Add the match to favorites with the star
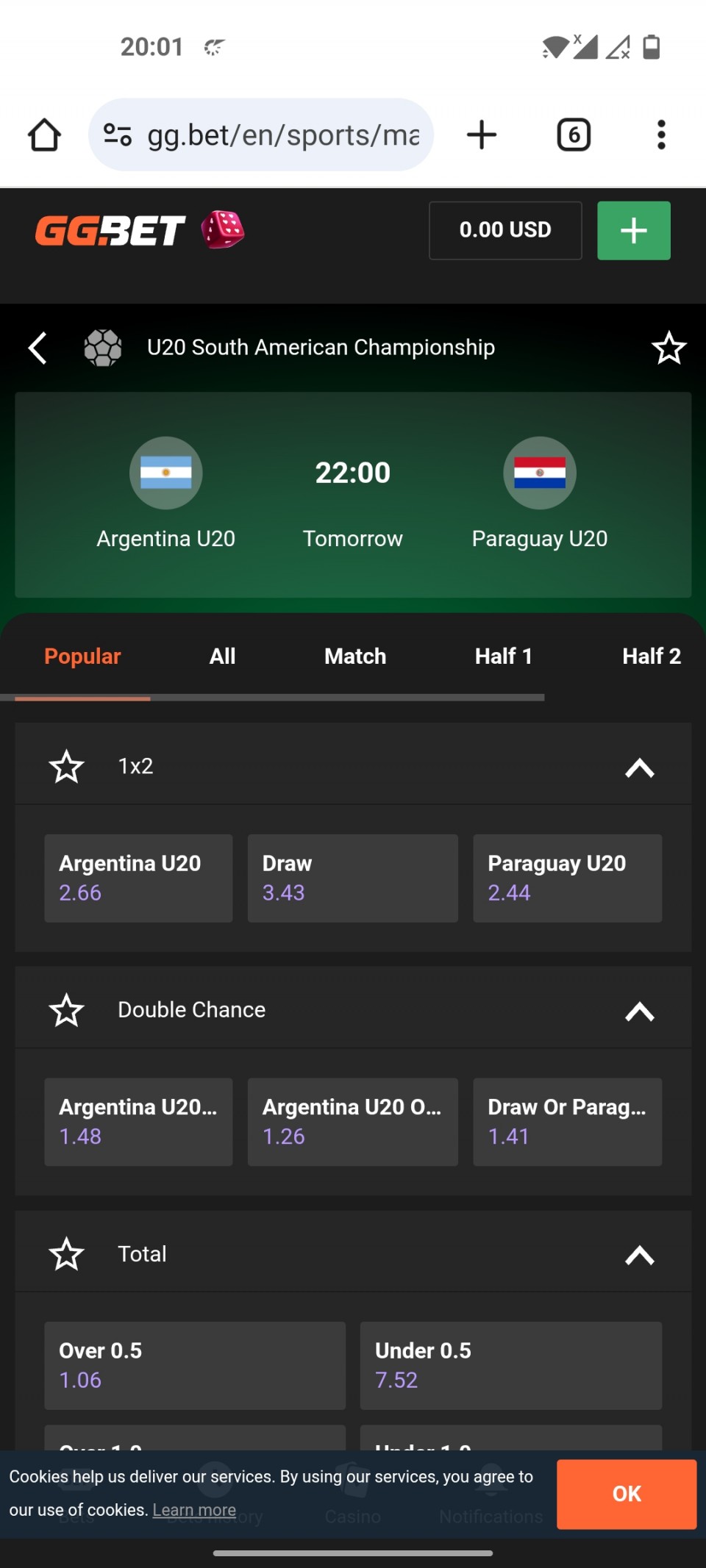 click(668, 348)
